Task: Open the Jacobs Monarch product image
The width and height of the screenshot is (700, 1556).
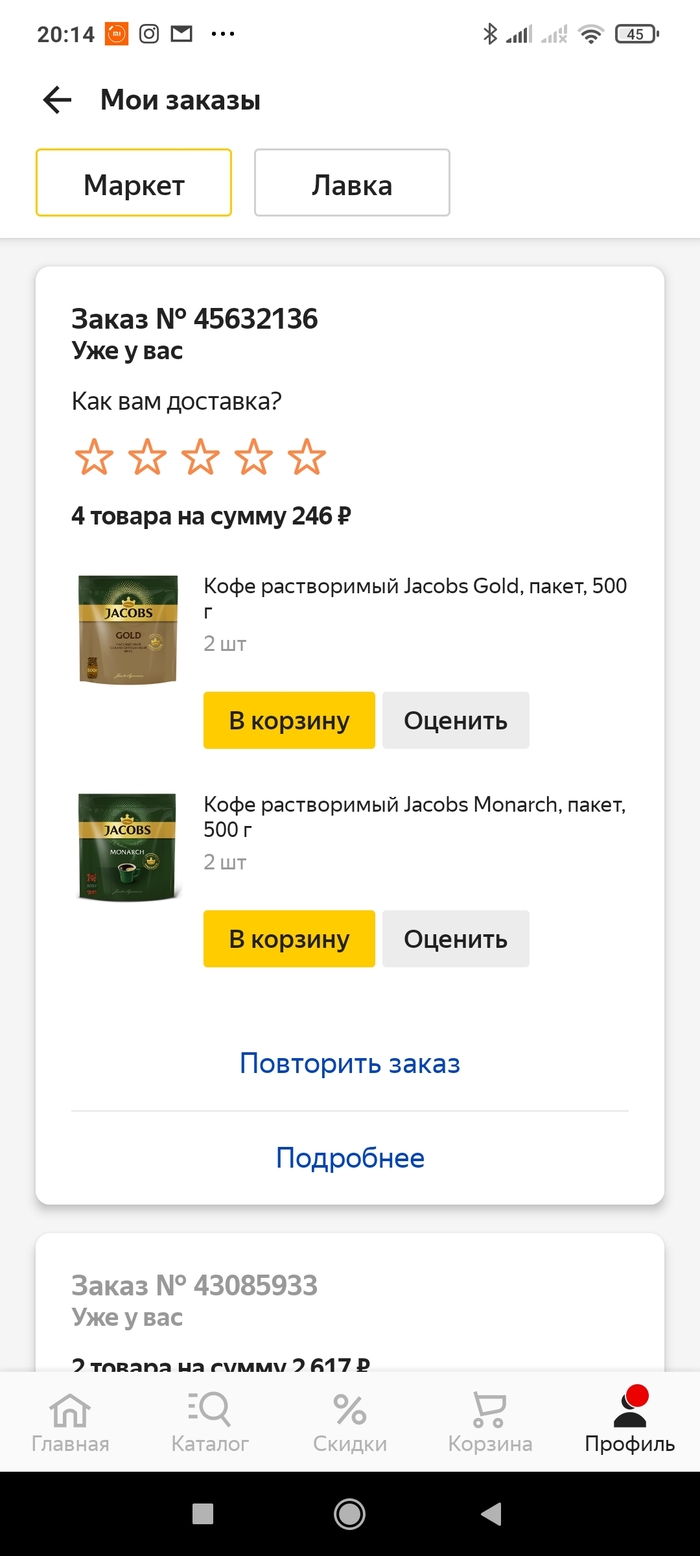Action: pyautogui.click(x=129, y=847)
